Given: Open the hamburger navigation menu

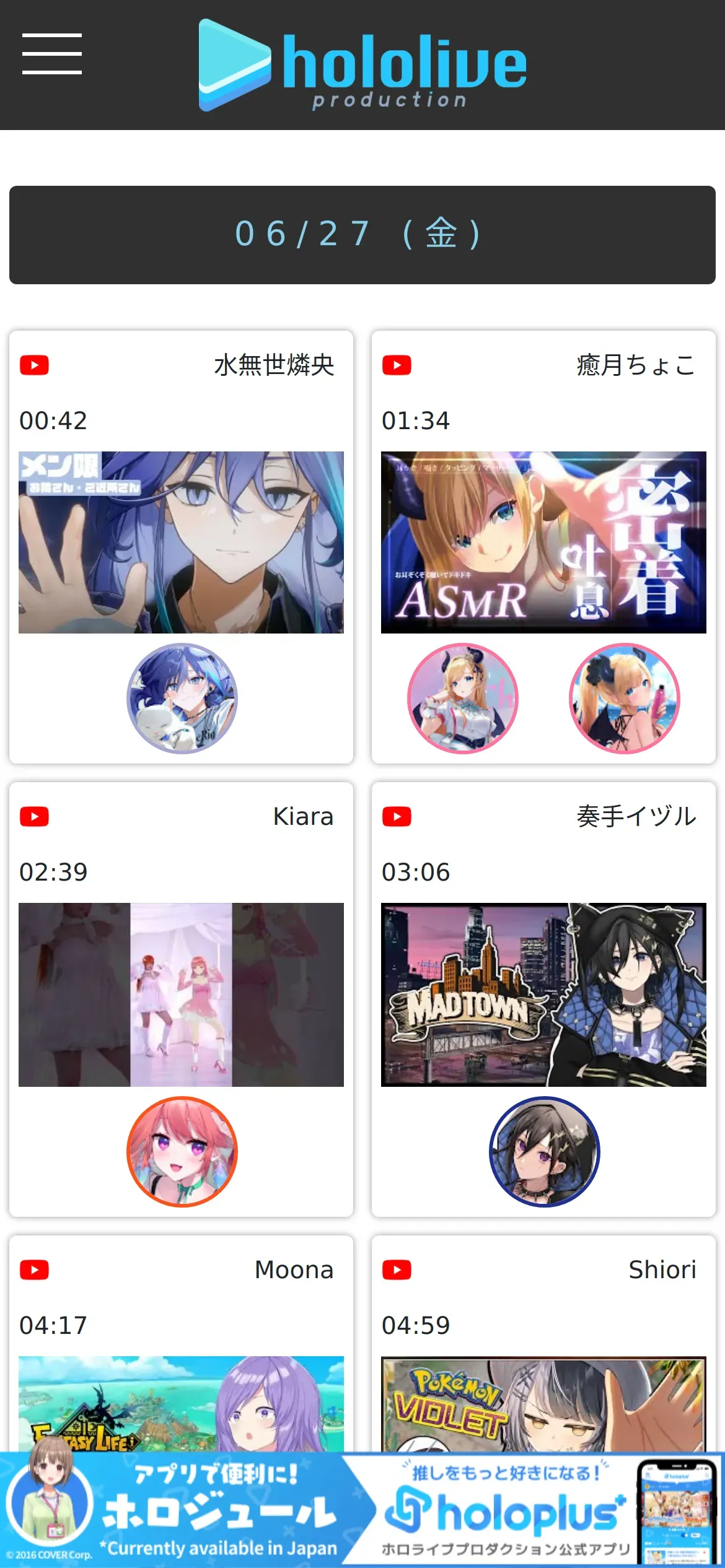Looking at the screenshot, I should click(52, 54).
